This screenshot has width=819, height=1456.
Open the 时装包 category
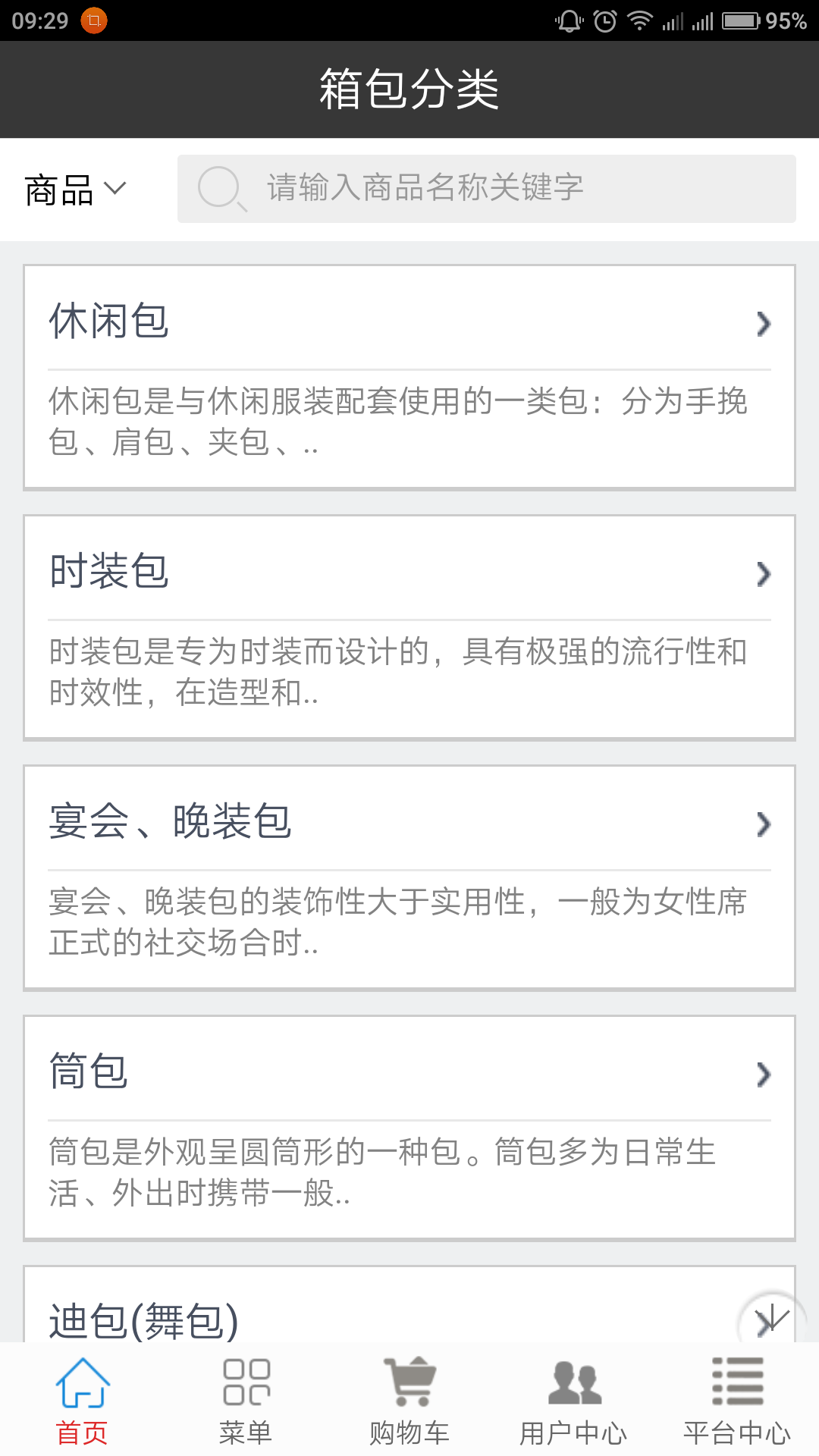point(409,572)
